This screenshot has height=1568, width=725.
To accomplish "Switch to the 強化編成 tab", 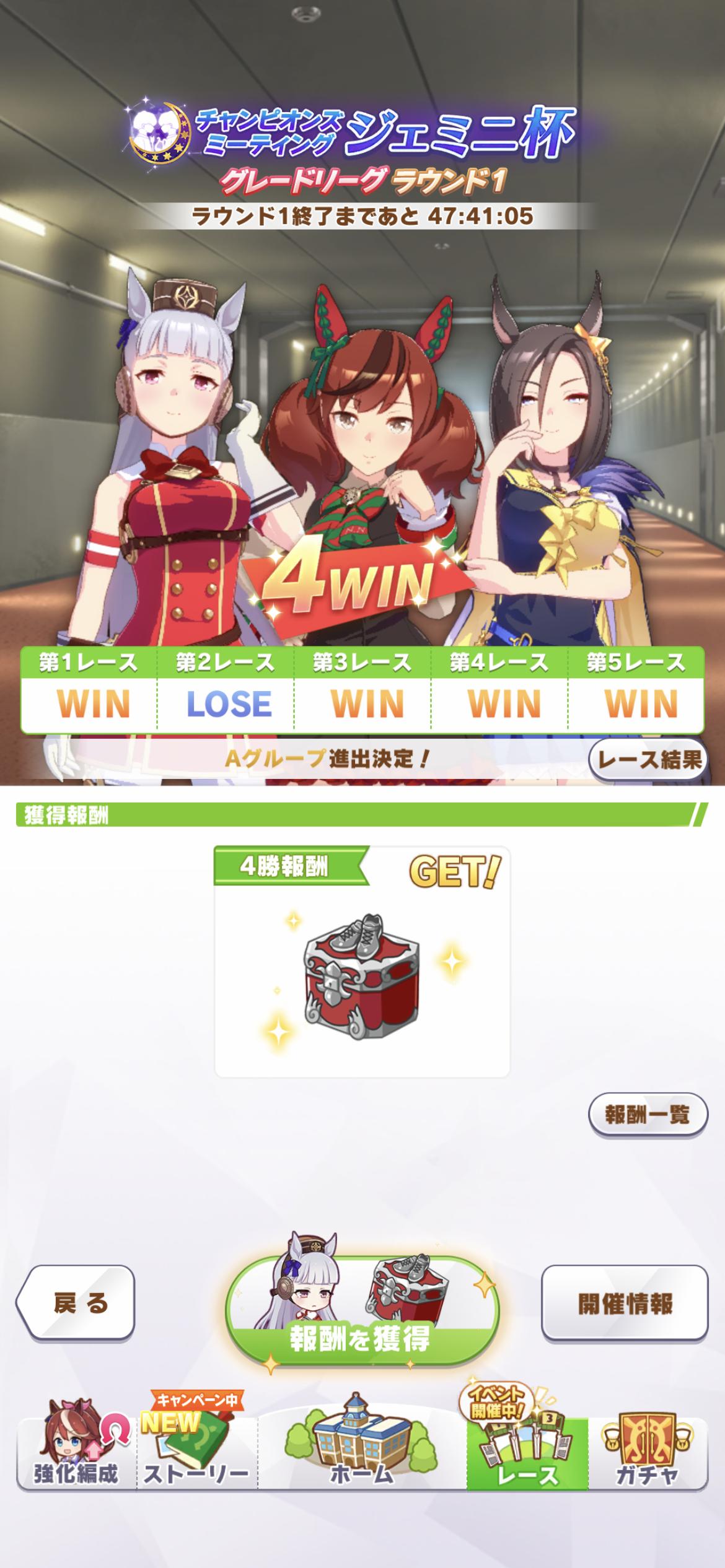I will (x=76, y=1453).
